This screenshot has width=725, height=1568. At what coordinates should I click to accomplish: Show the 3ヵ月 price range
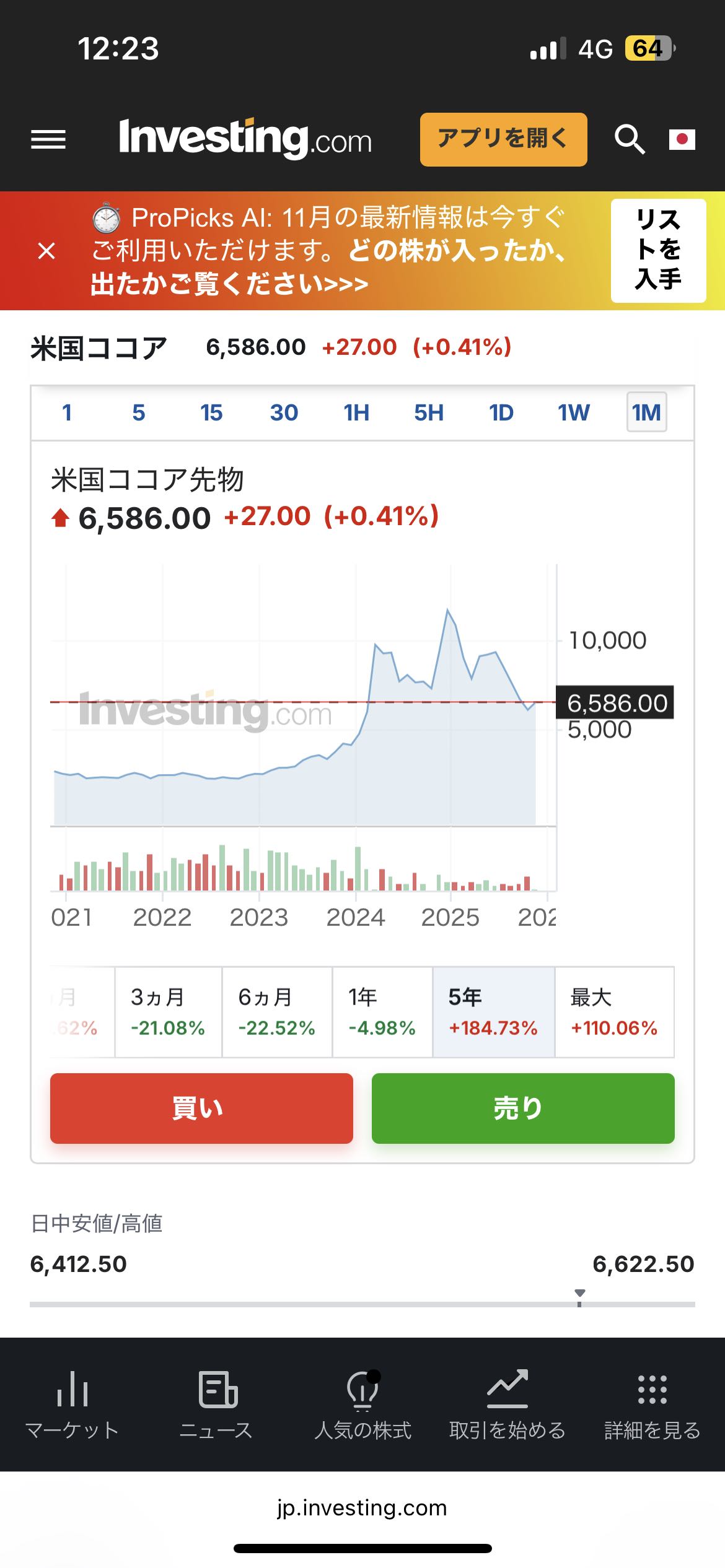[x=167, y=1012]
